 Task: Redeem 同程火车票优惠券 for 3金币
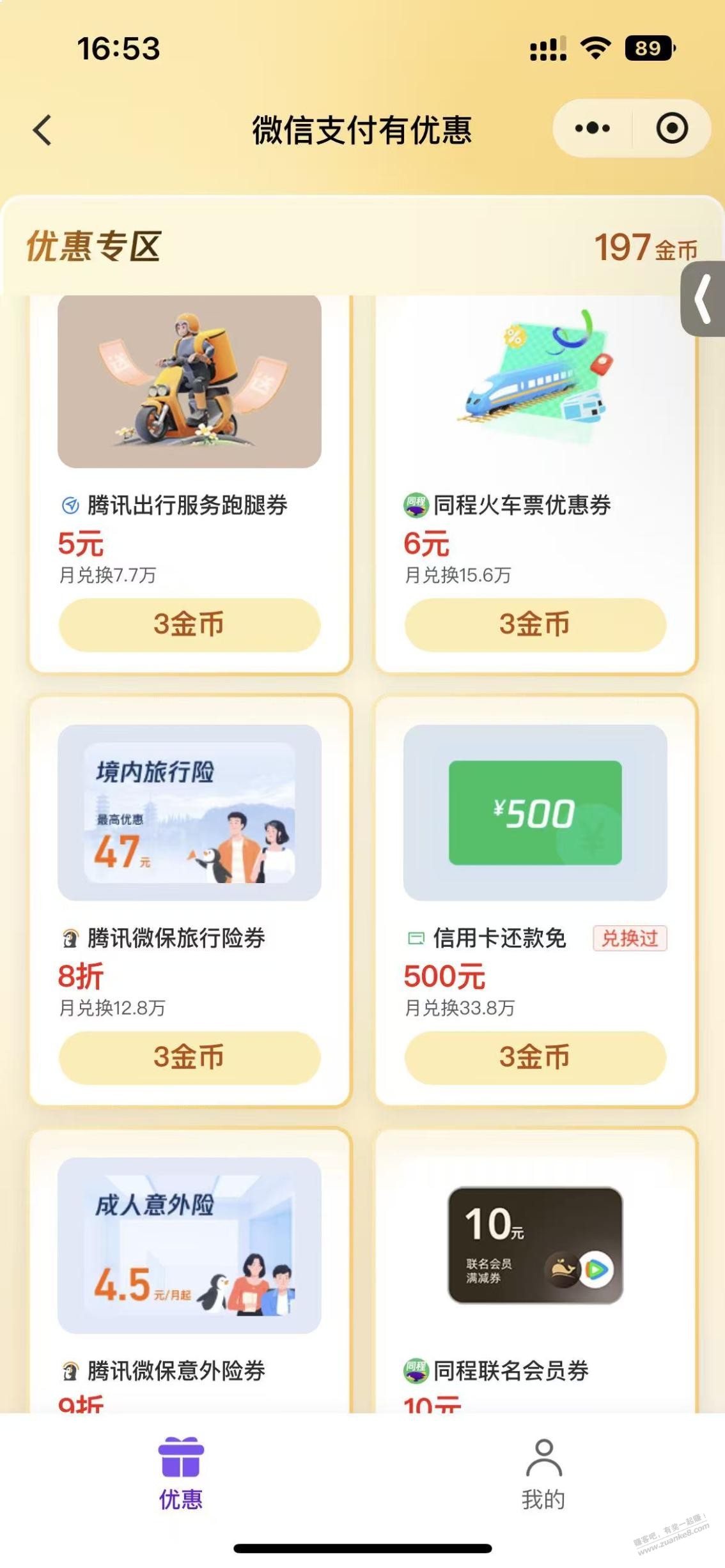[534, 625]
